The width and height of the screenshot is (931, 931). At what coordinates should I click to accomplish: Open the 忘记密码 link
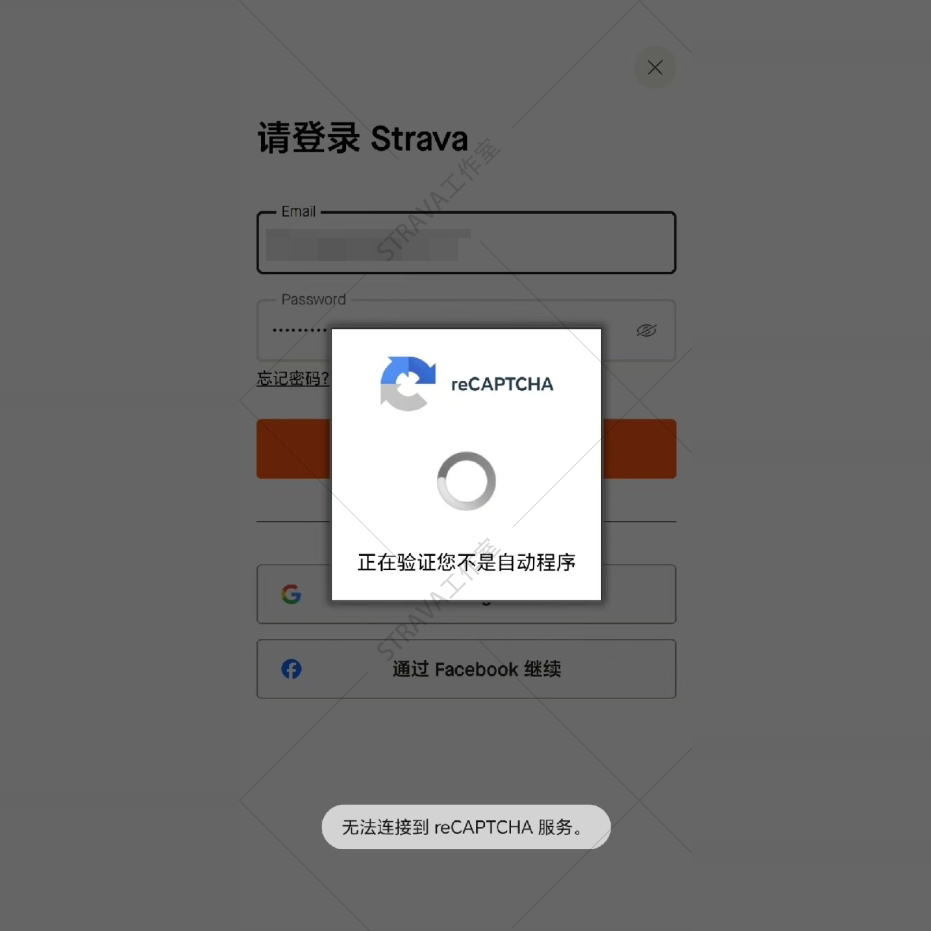[292, 379]
